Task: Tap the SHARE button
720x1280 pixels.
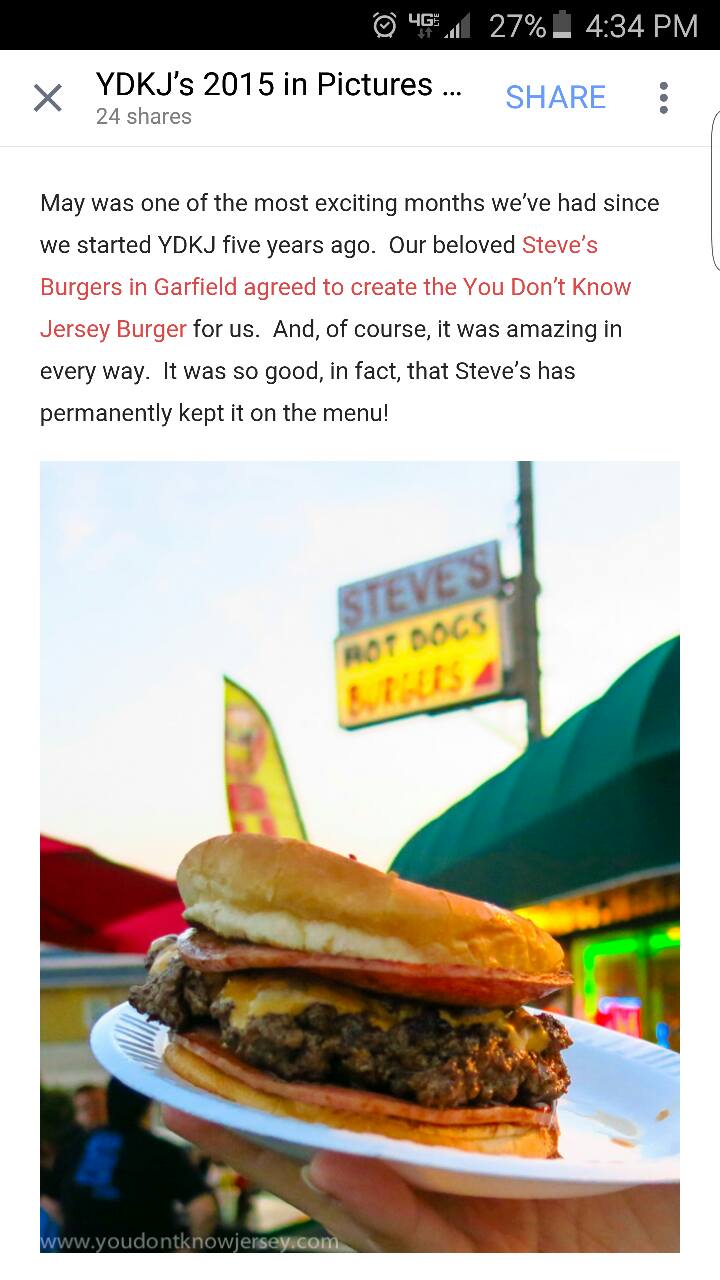Action: [555, 97]
